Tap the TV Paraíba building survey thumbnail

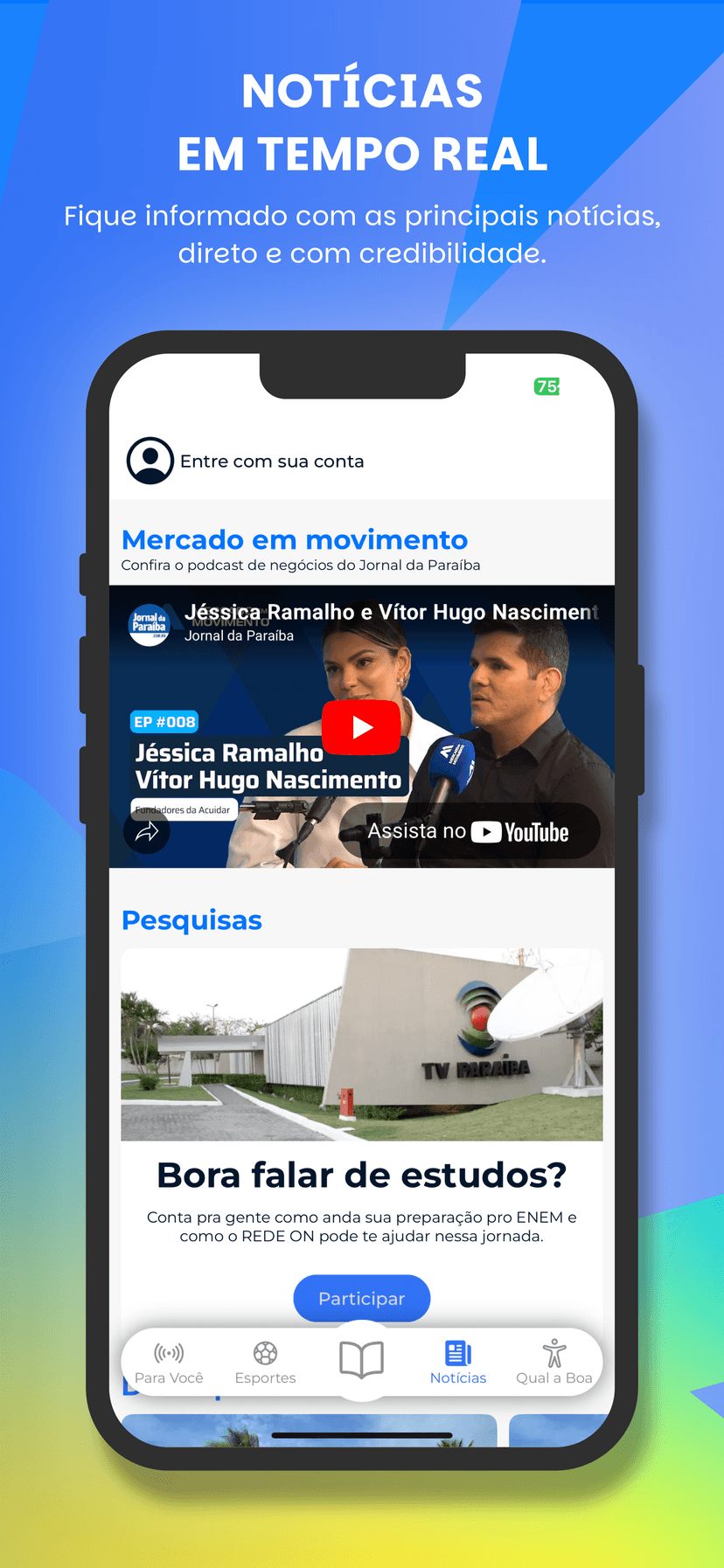[x=361, y=1045]
